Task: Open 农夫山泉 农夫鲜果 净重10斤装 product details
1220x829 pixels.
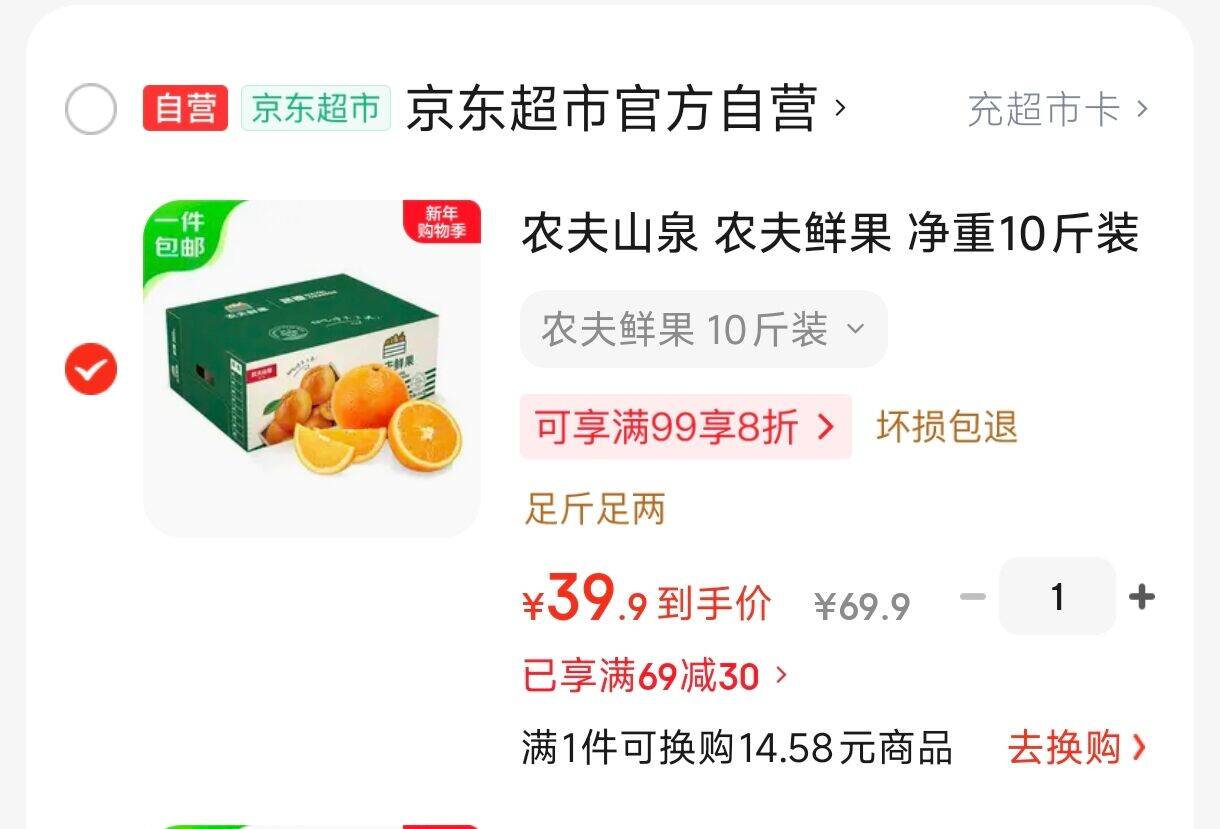Action: [829, 235]
